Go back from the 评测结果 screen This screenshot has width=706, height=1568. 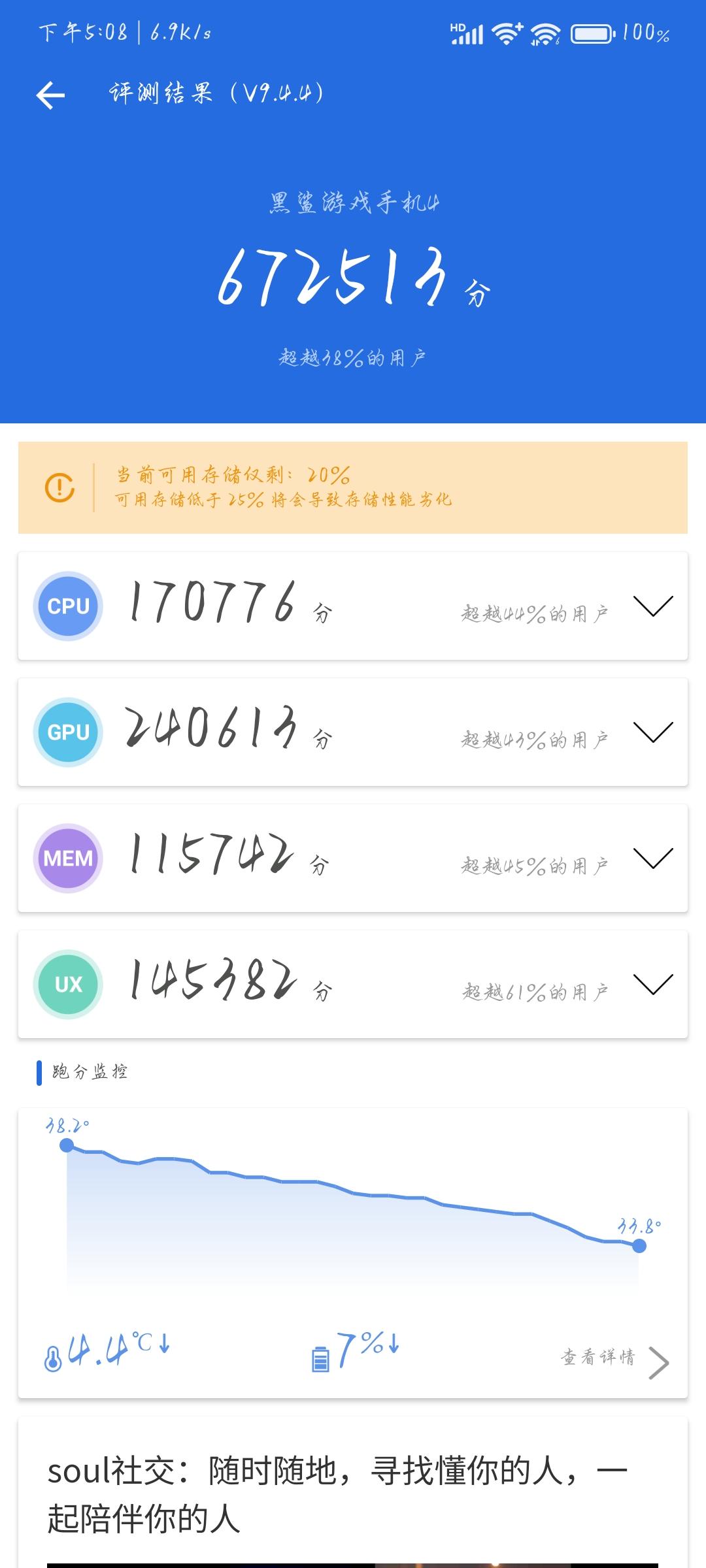pyautogui.click(x=50, y=95)
